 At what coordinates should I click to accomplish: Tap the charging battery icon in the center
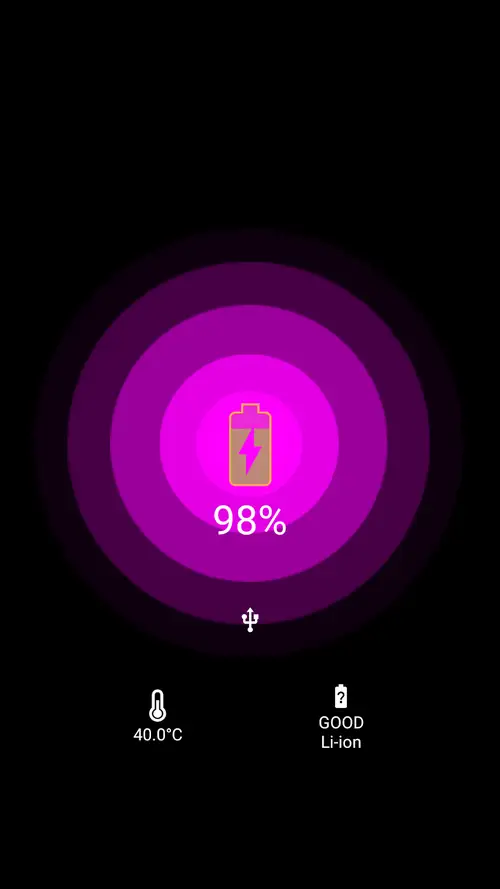250,444
